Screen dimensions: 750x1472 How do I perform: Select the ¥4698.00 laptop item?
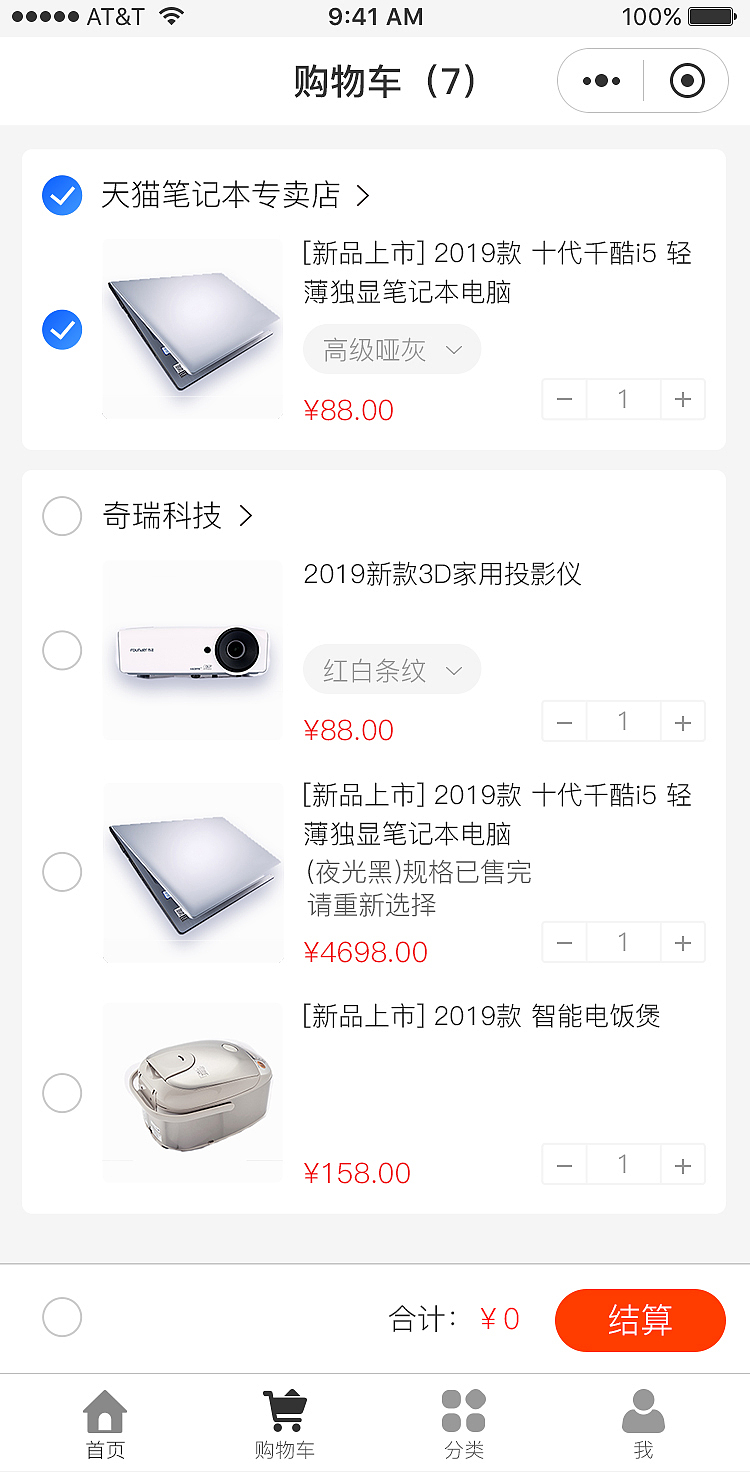(x=62, y=872)
